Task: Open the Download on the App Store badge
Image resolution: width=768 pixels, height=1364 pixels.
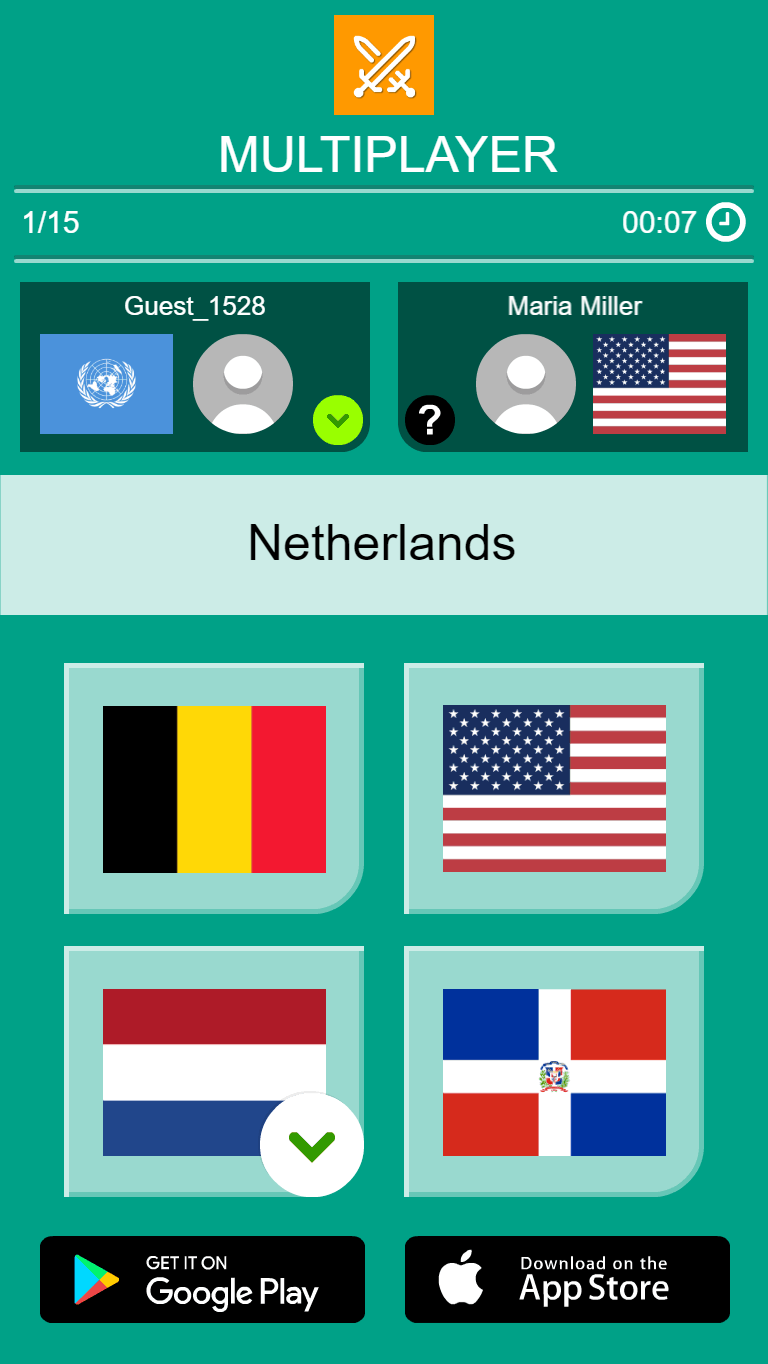Action: pos(567,1279)
